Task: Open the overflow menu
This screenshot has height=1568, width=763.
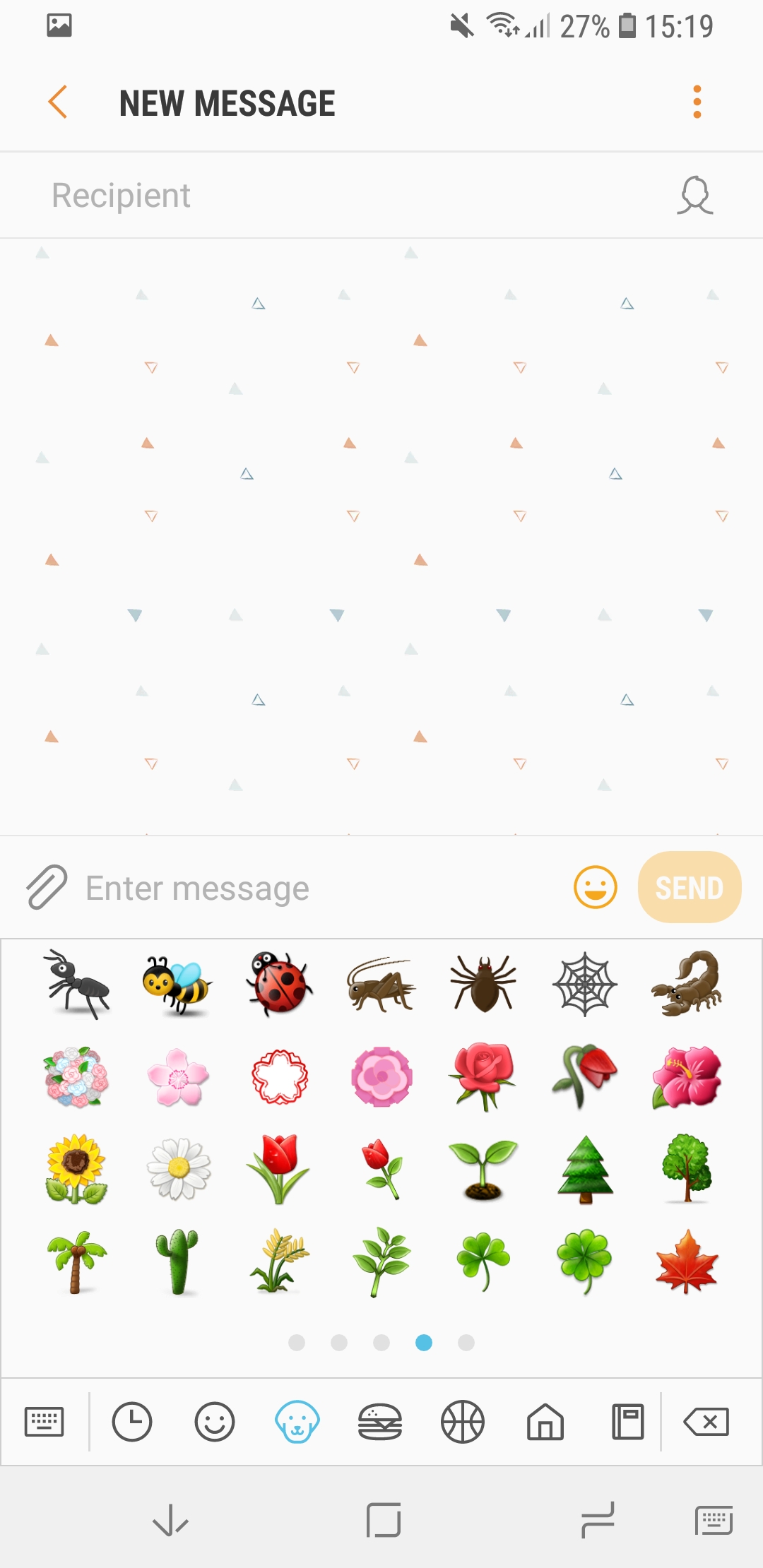Action: (x=697, y=102)
